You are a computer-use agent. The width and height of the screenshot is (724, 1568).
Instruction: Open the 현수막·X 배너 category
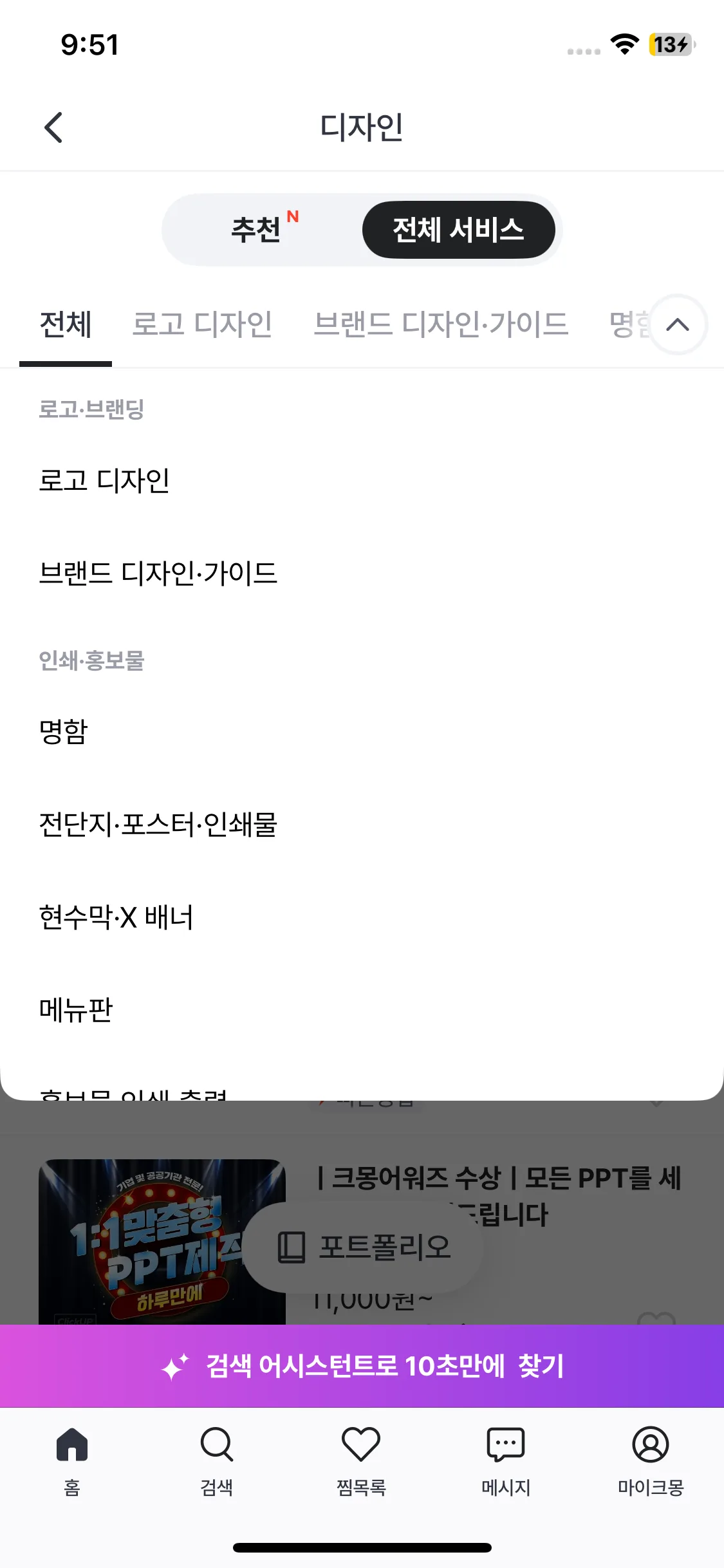(x=116, y=917)
